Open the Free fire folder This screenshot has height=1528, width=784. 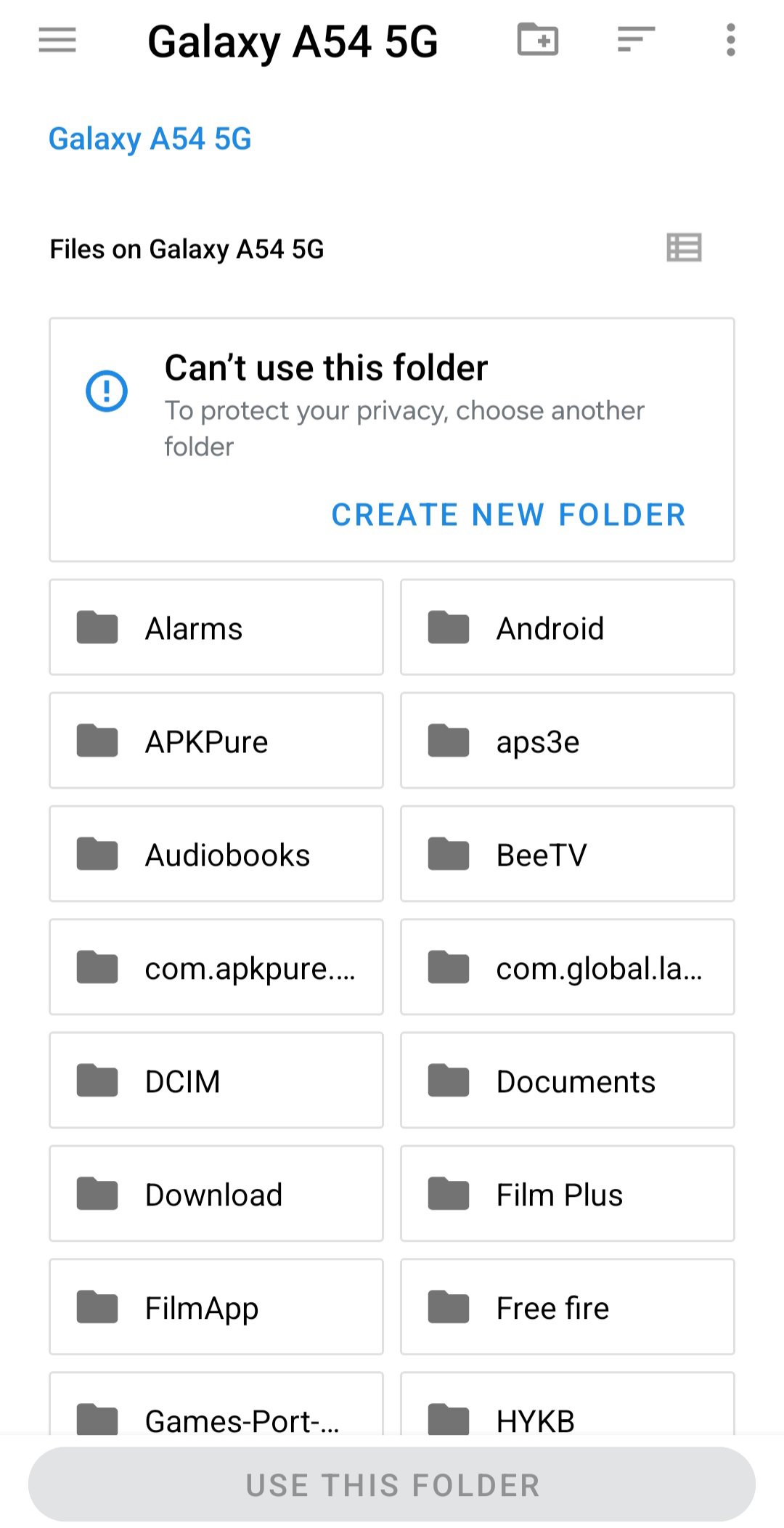coord(568,1307)
